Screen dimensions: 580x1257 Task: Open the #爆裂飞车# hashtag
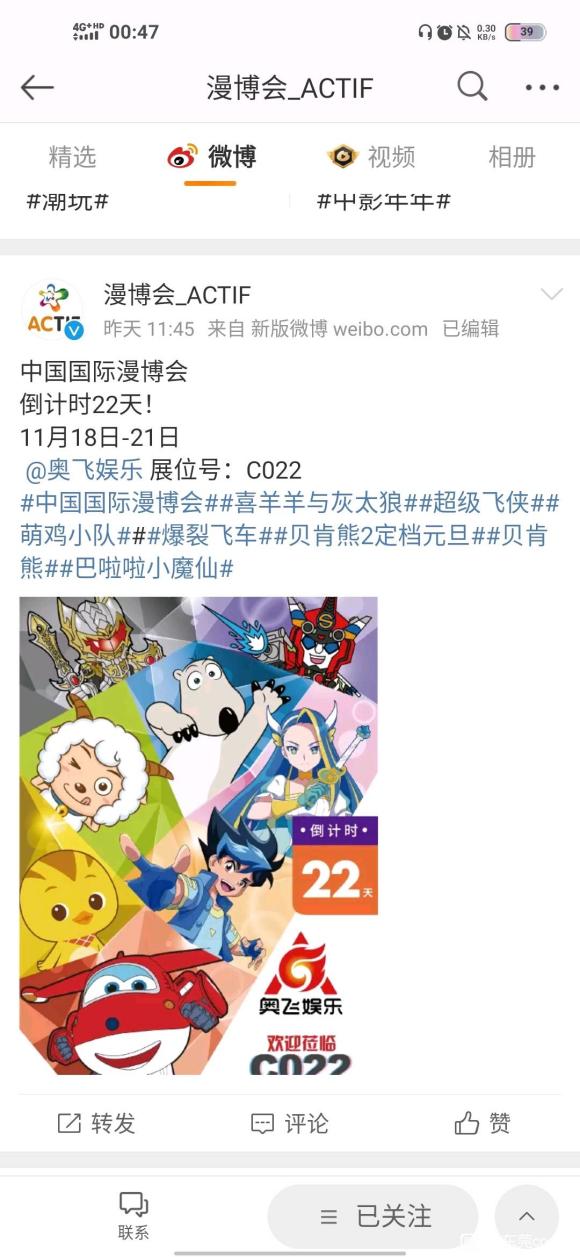coord(203,535)
